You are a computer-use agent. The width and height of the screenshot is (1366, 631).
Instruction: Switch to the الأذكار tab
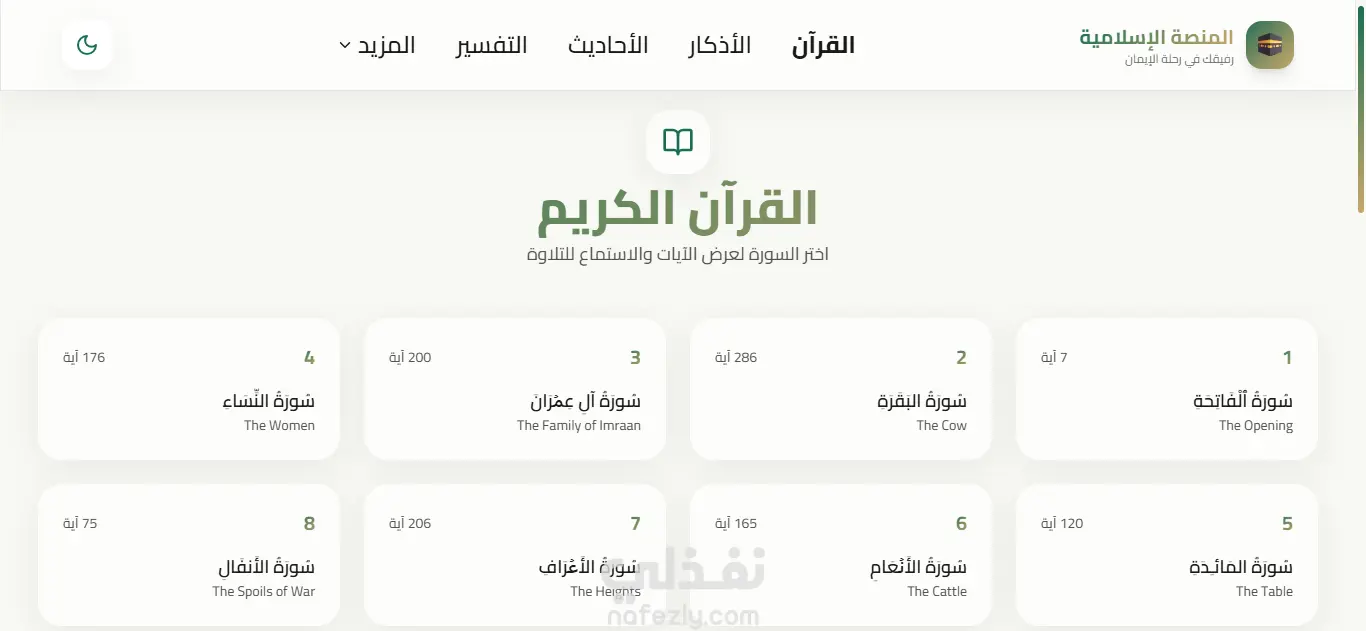(719, 45)
